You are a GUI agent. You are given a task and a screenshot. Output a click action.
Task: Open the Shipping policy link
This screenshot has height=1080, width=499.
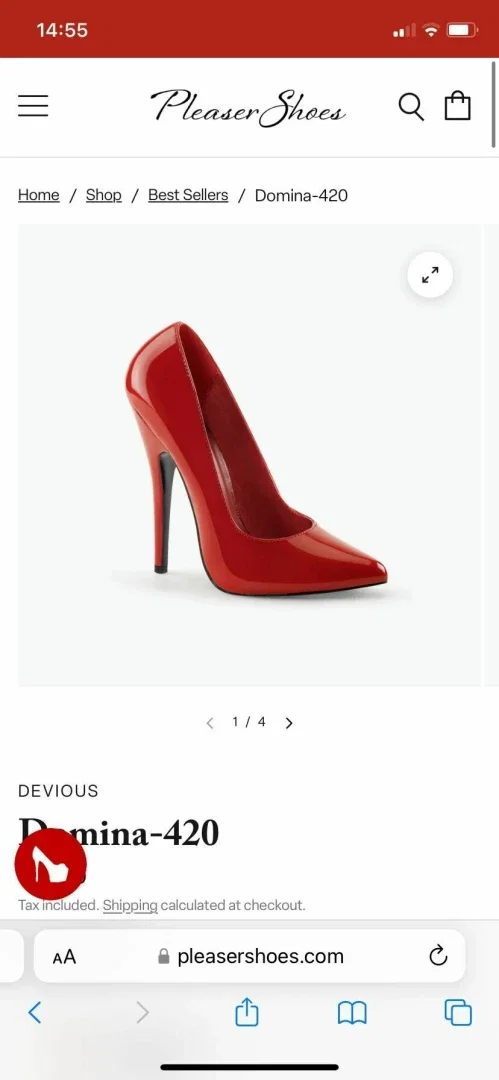pyautogui.click(x=130, y=905)
